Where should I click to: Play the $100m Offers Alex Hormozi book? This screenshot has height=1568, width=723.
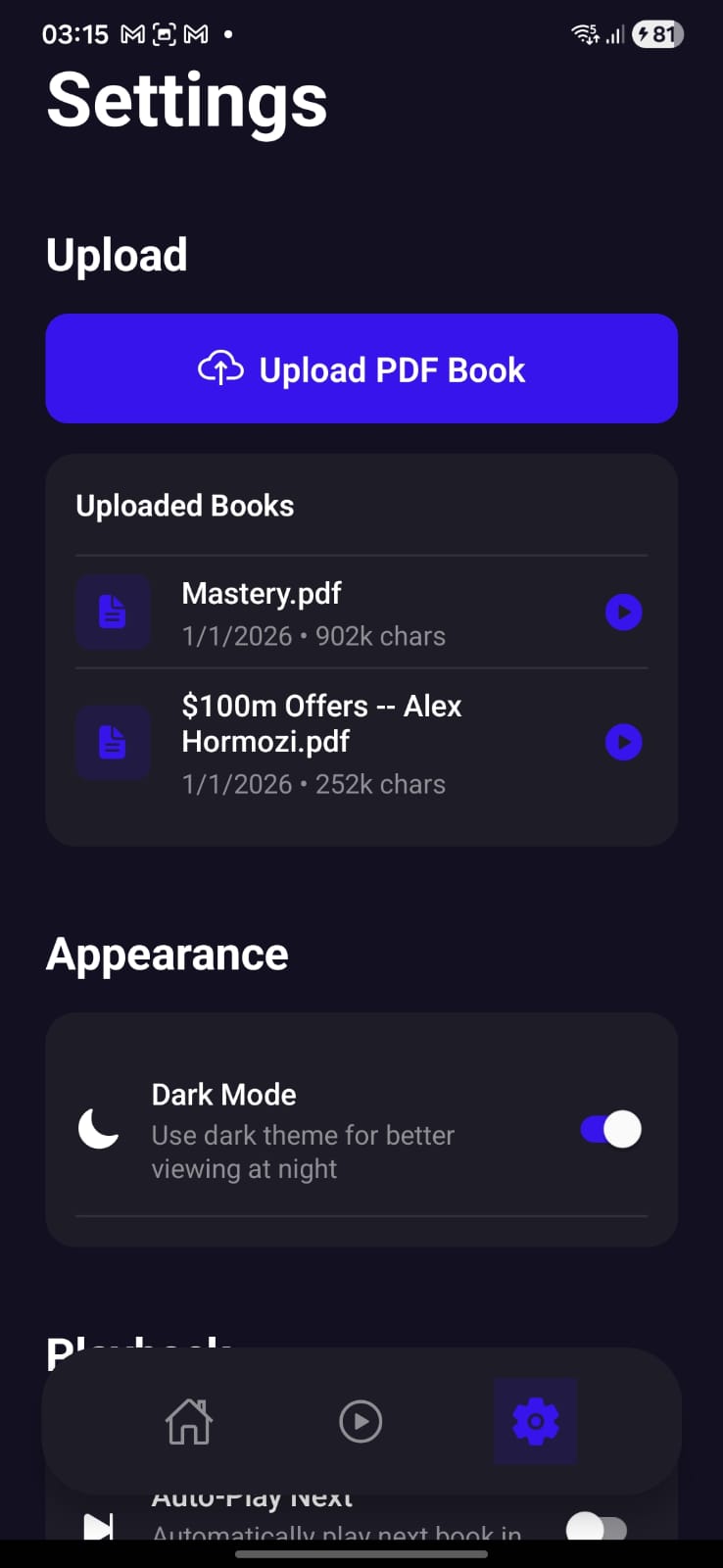623,742
